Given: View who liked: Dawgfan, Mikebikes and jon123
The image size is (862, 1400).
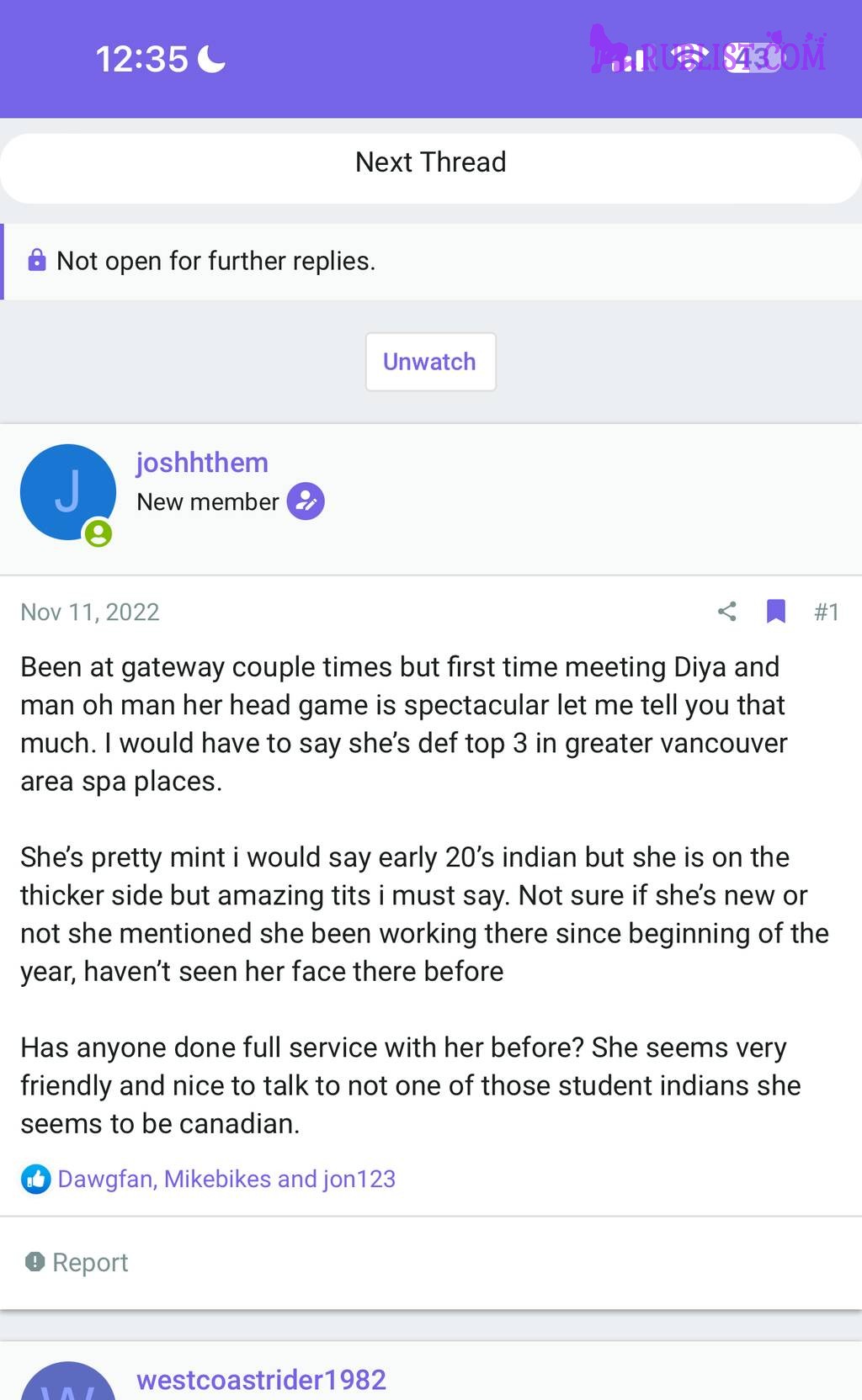Looking at the screenshot, I should tap(226, 1179).
